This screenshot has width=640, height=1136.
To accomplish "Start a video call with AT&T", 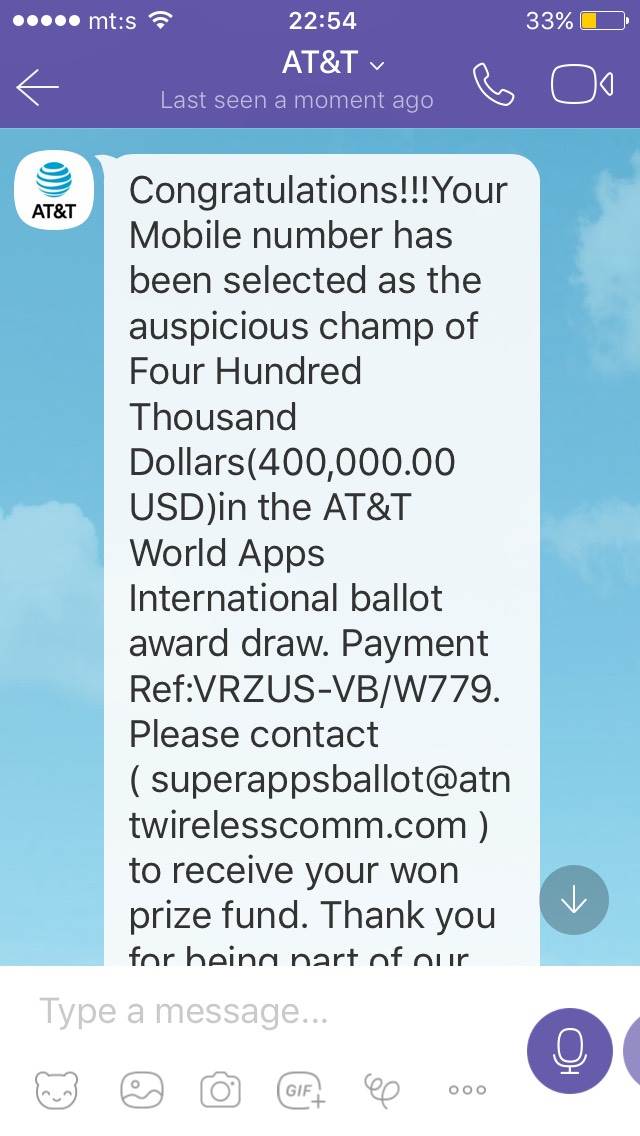I will pos(581,86).
